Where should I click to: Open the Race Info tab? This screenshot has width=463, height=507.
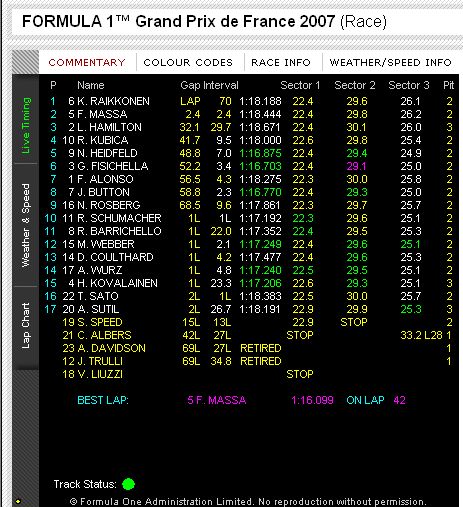[x=281, y=62]
